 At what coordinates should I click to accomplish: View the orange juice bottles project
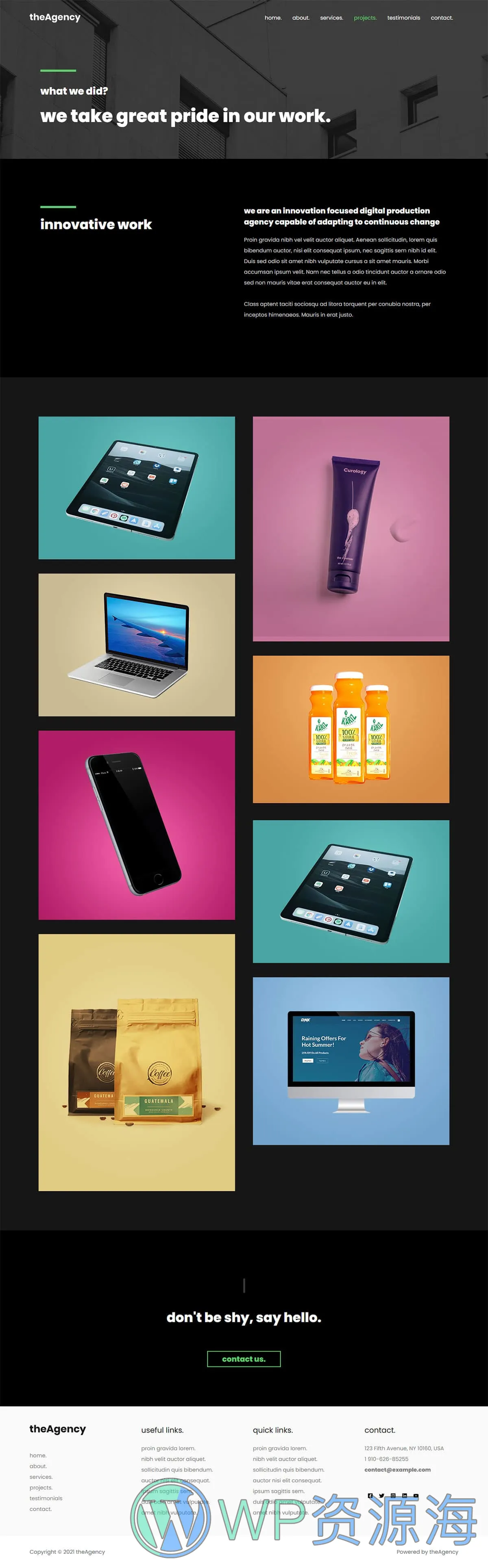(x=351, y=729)
